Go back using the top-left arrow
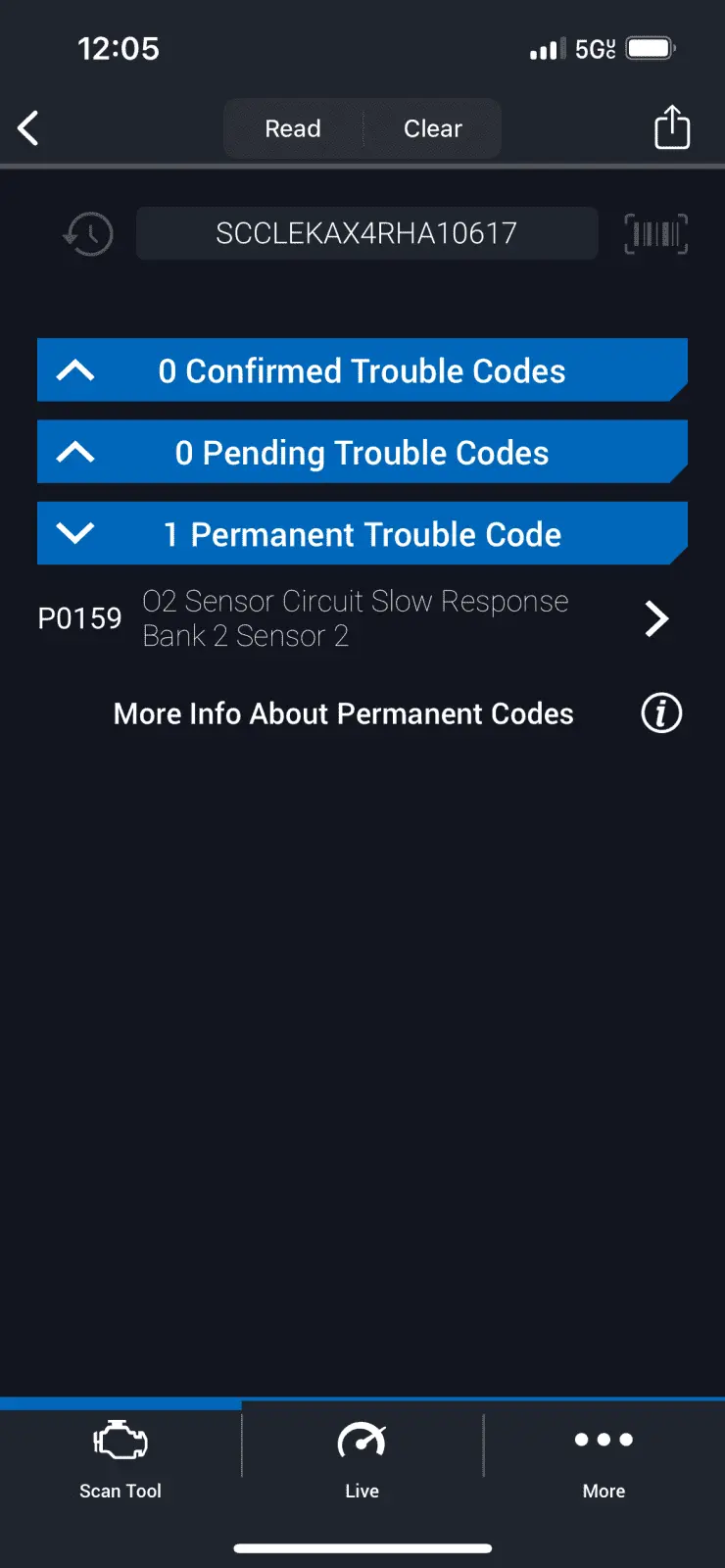Screen dimensions: 725x1568 click(28, 128)
